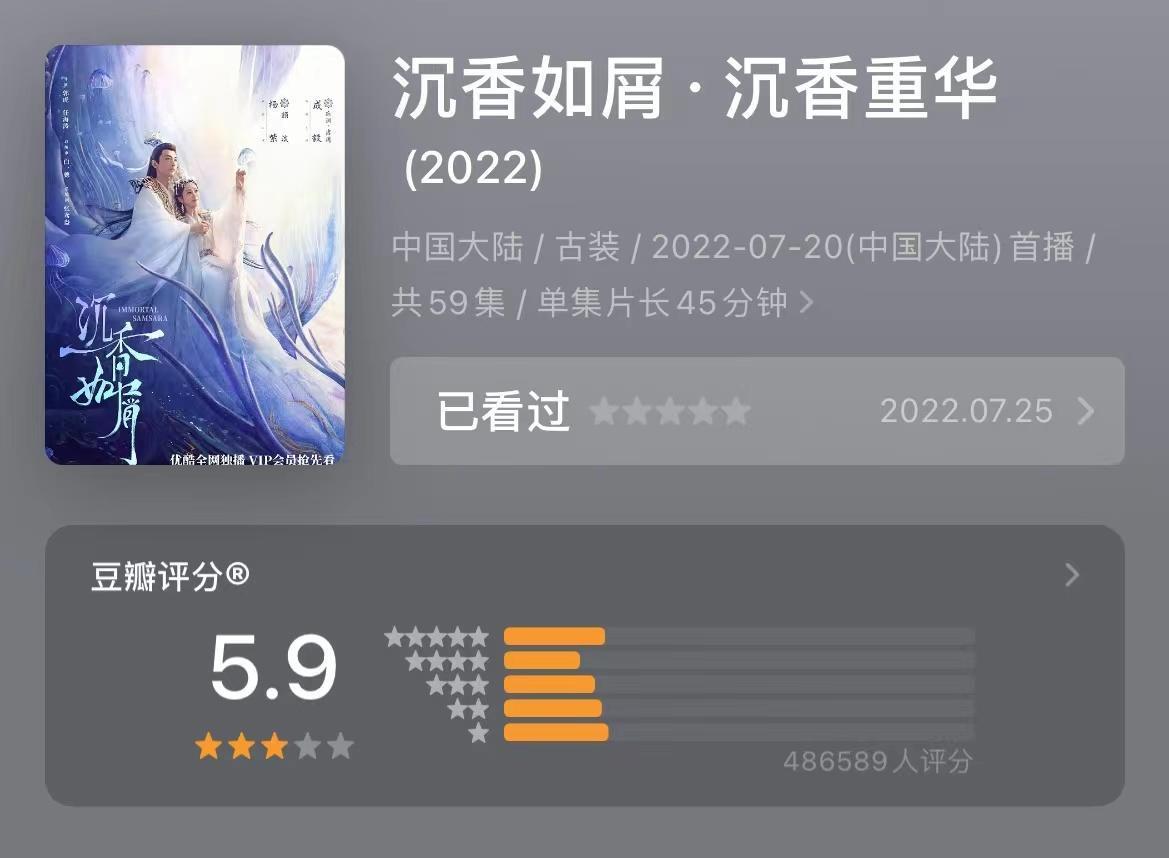Open the 沉香如屑 poster image
The width and height of the screenshot is (1169, 858).
pos(195,255)
